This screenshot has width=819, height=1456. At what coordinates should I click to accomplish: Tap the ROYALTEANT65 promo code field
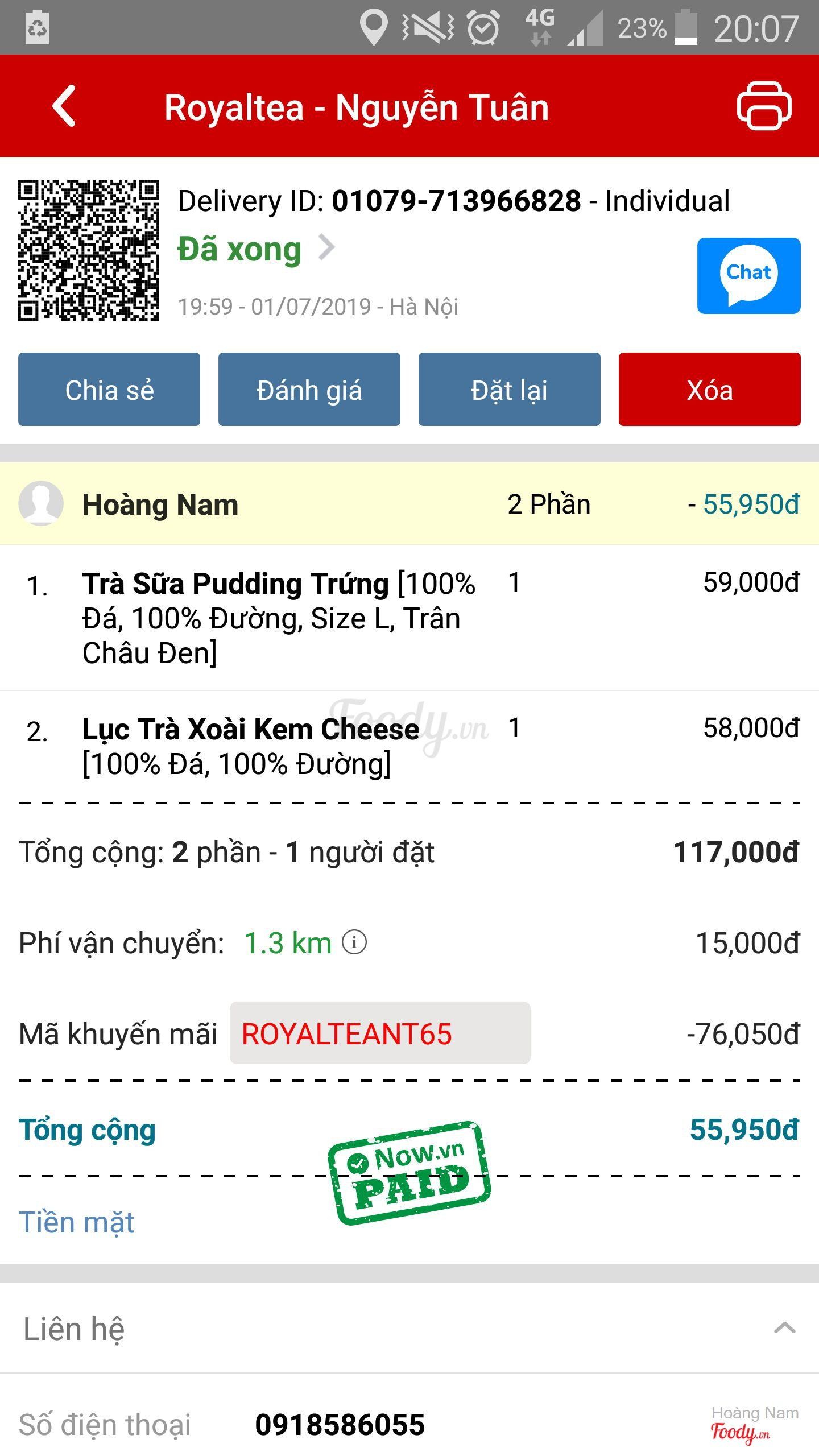click(x=379, y=1033)
